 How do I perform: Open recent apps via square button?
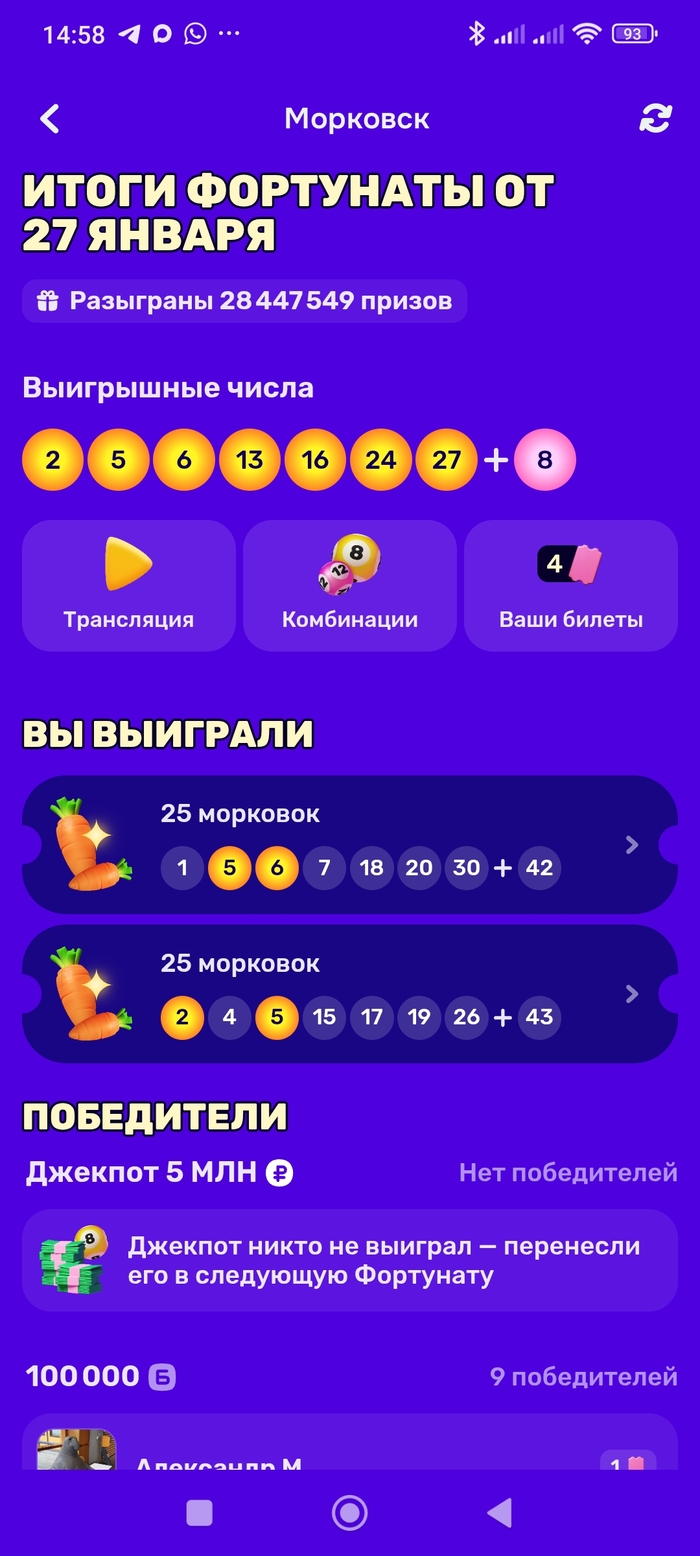200,1513
